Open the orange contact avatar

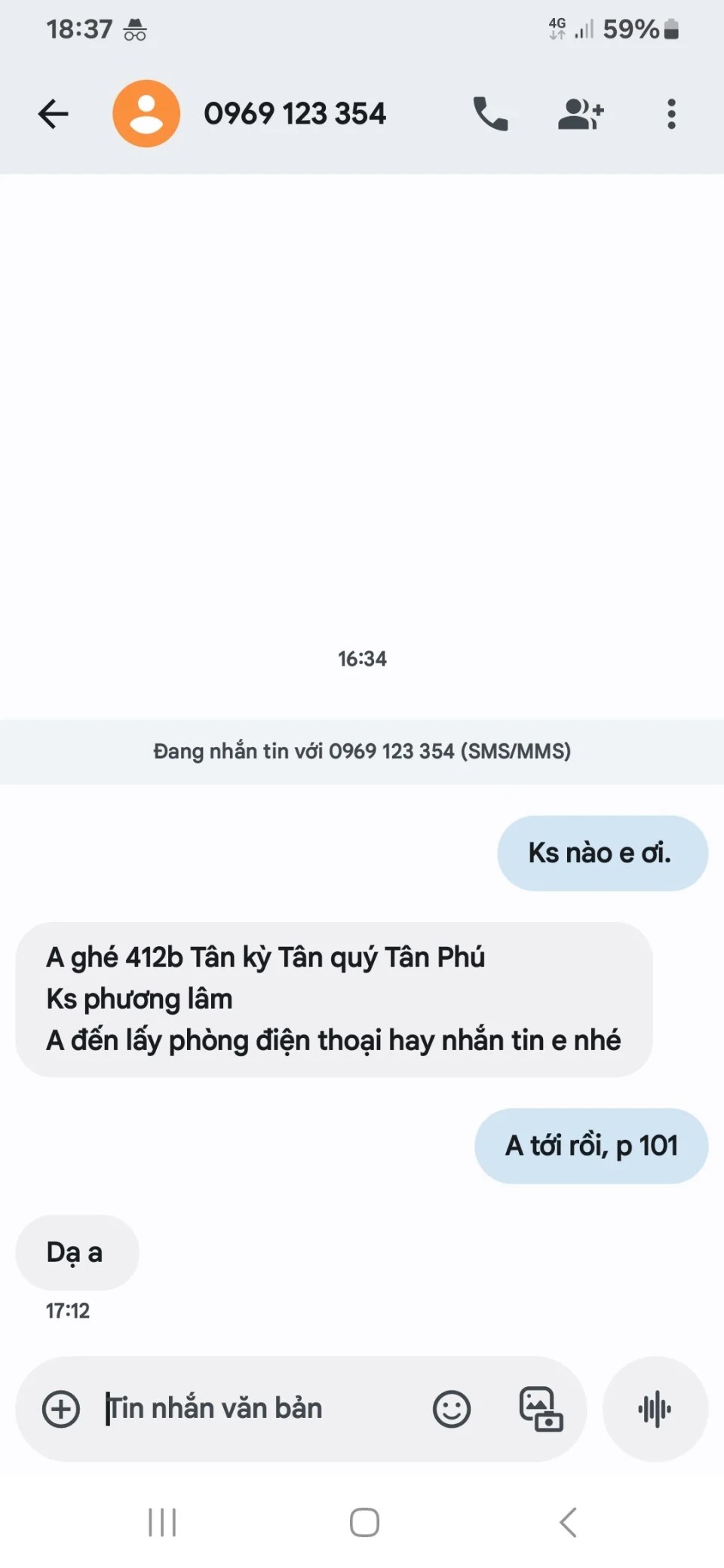146,114
